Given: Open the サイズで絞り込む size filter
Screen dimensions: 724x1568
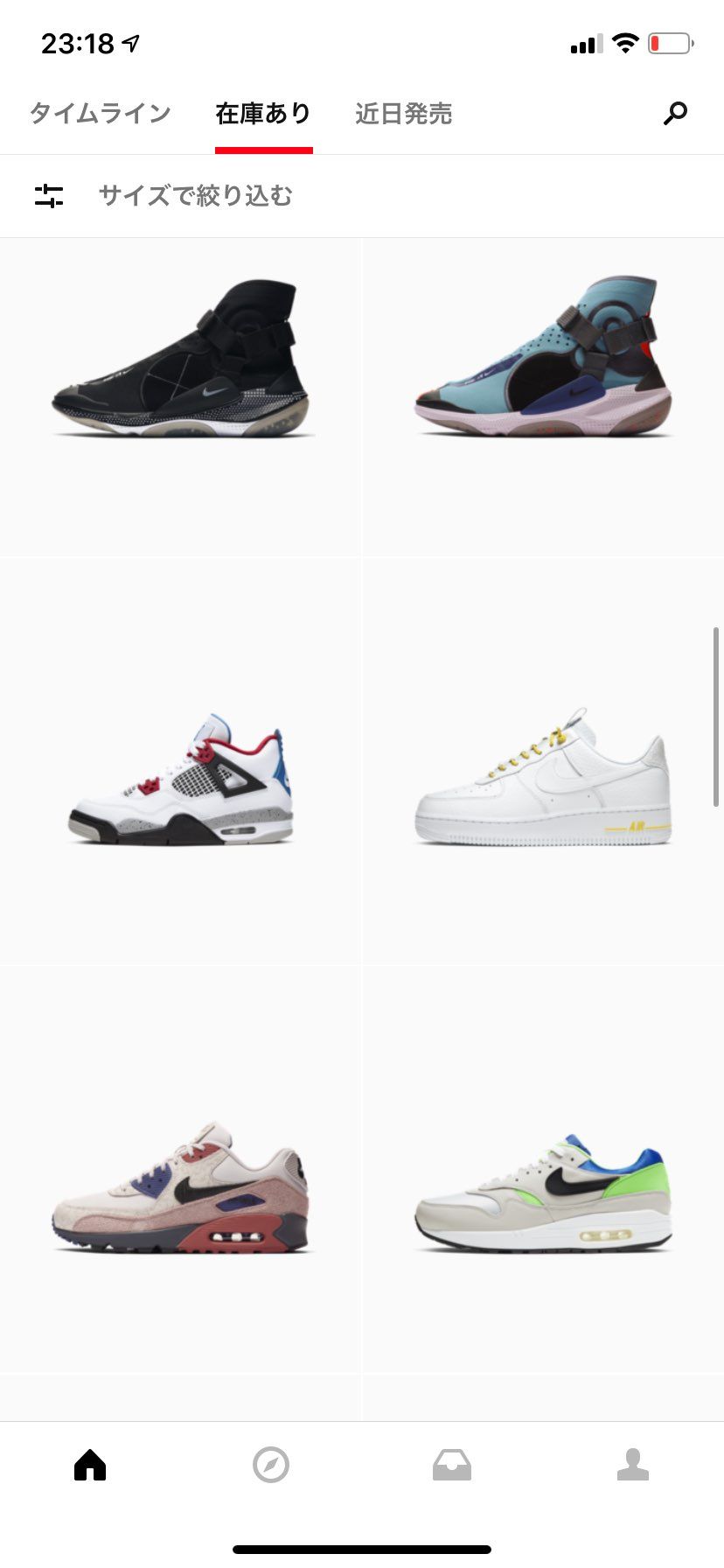Looking at the screenshot, I should (x=196, y=196).
